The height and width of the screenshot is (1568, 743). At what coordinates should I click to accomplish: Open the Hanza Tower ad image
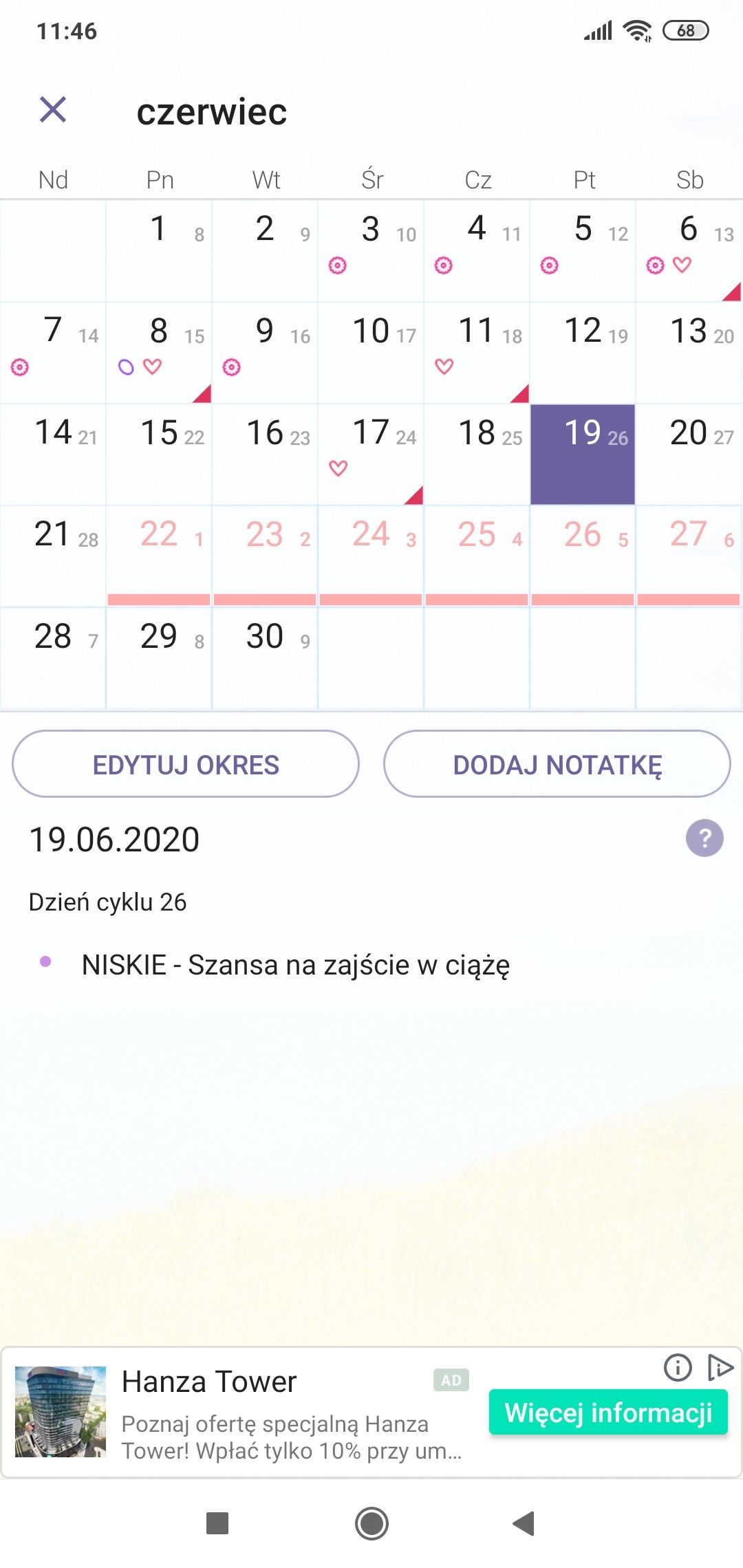click(x=61, y=1412)
